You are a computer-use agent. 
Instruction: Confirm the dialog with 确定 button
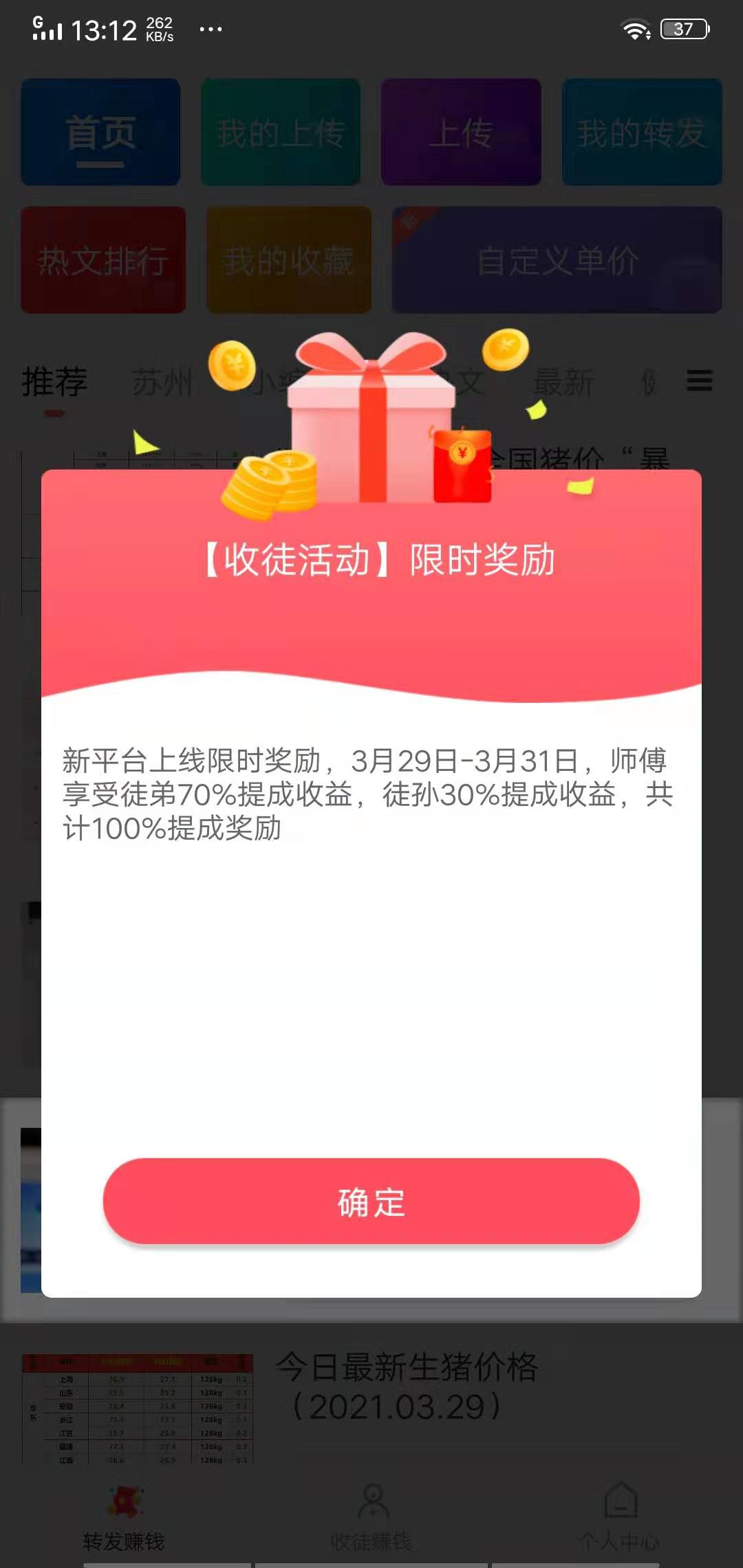tap(371, 1201)
